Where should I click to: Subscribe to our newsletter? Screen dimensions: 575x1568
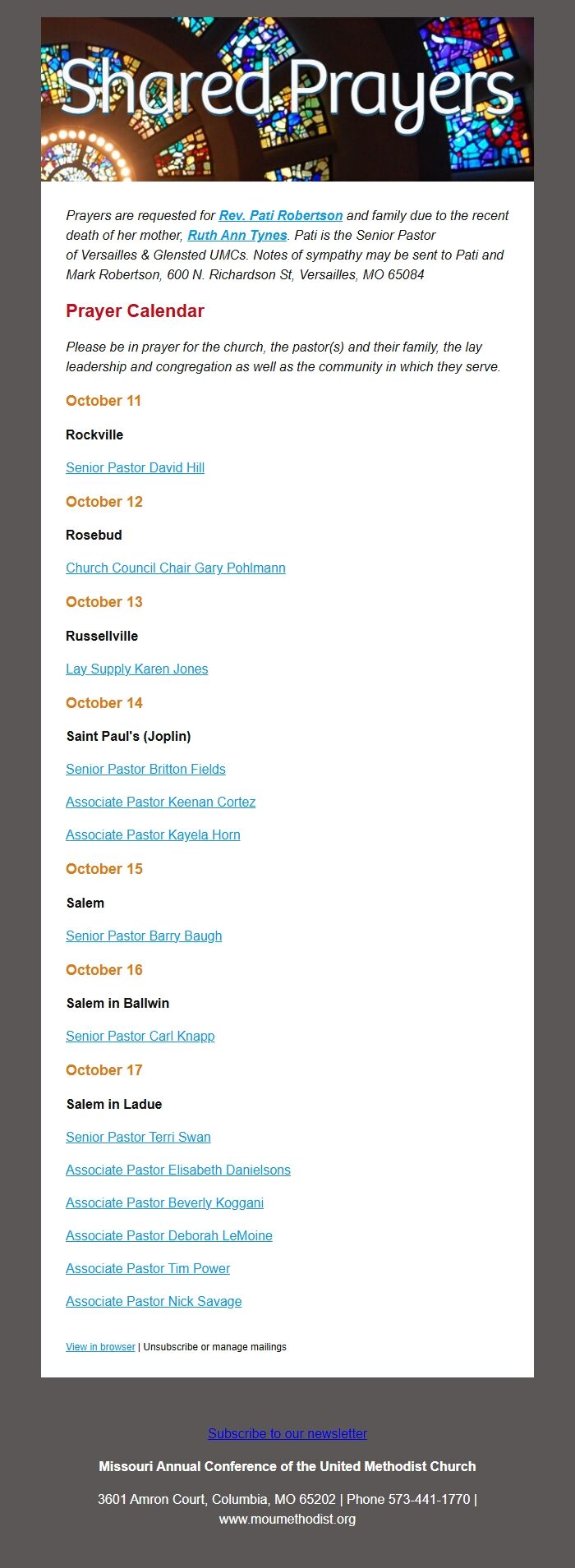287,1433
